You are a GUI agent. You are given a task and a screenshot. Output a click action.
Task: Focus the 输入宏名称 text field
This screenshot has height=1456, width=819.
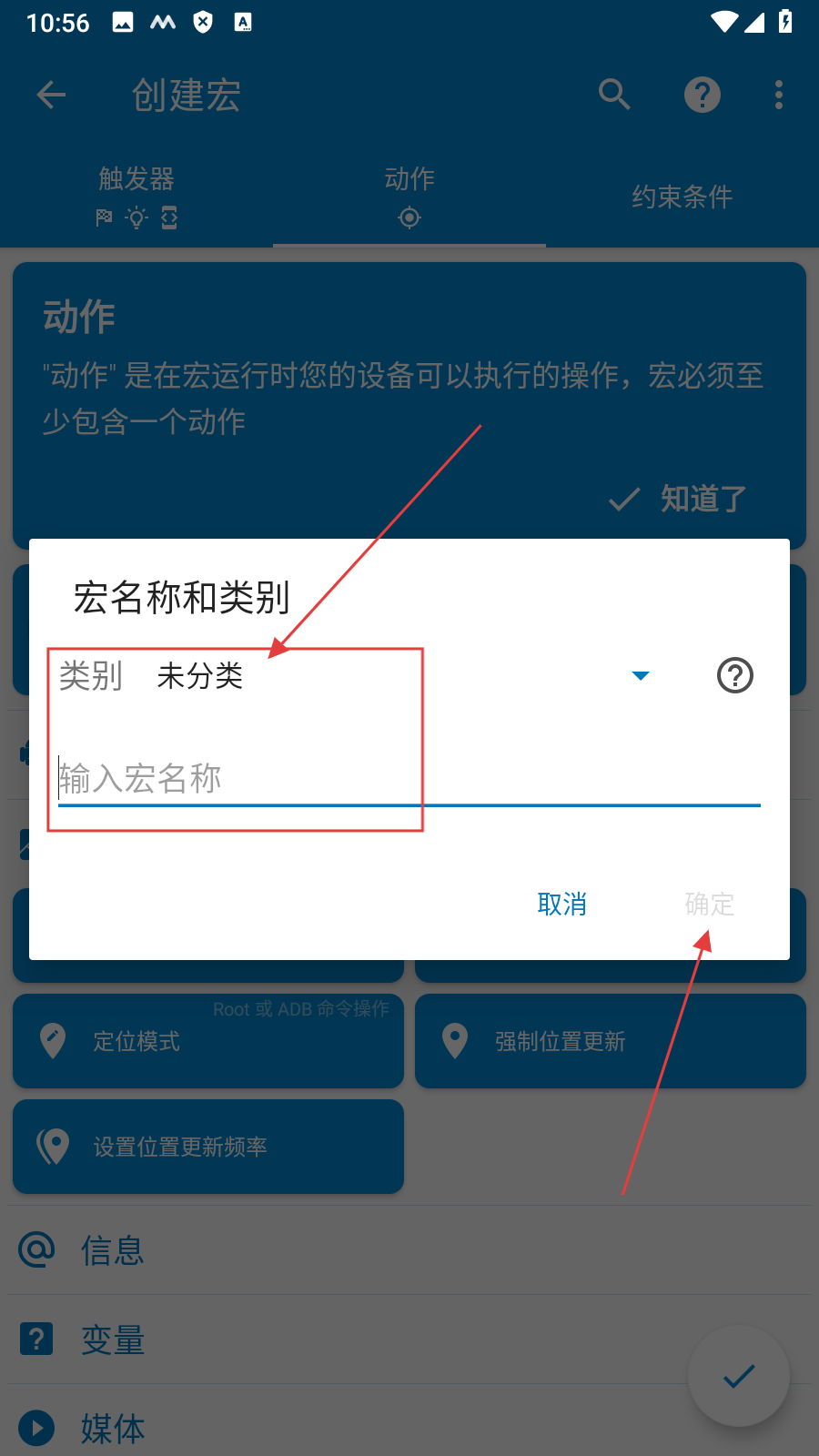409,779
